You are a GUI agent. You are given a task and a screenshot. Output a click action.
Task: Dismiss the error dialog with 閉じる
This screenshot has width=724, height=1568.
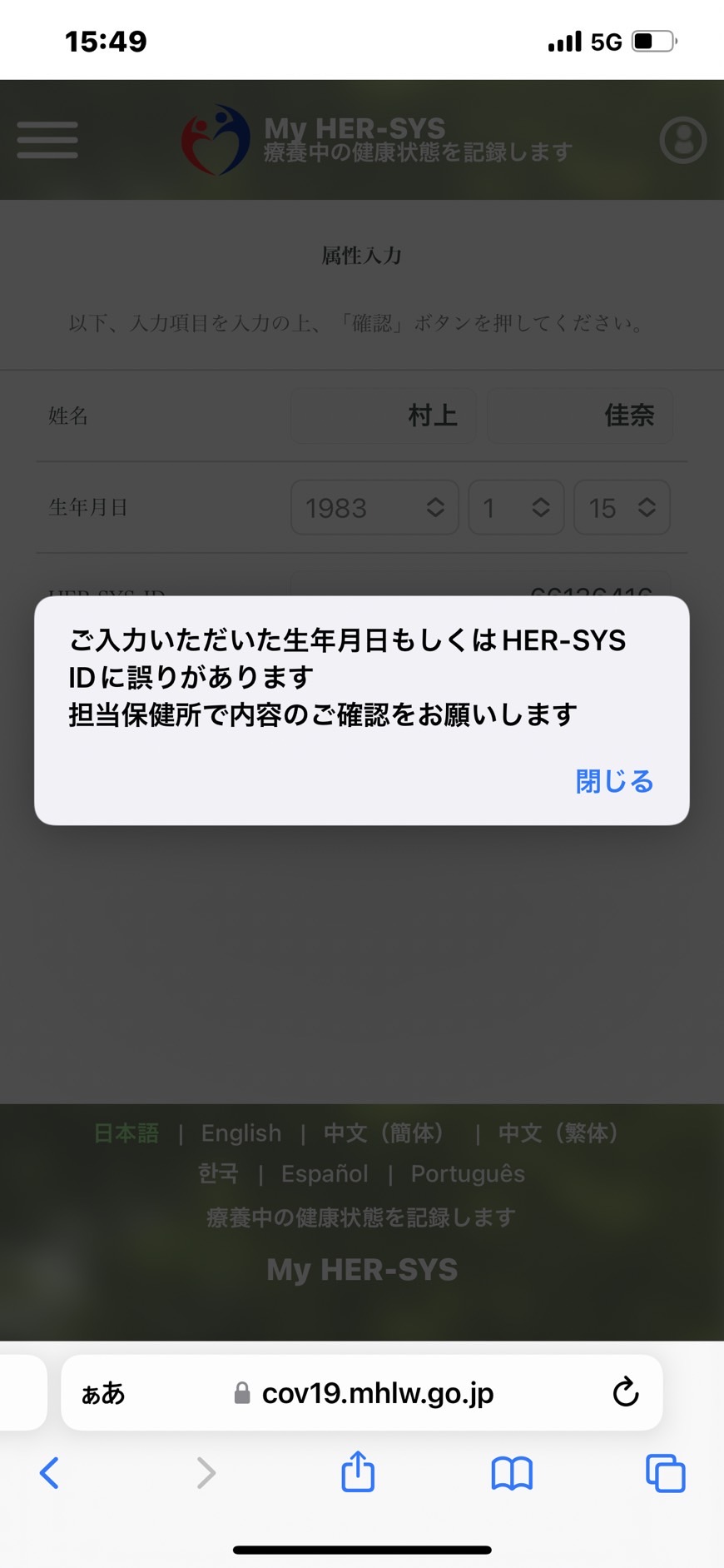point(614,781)
